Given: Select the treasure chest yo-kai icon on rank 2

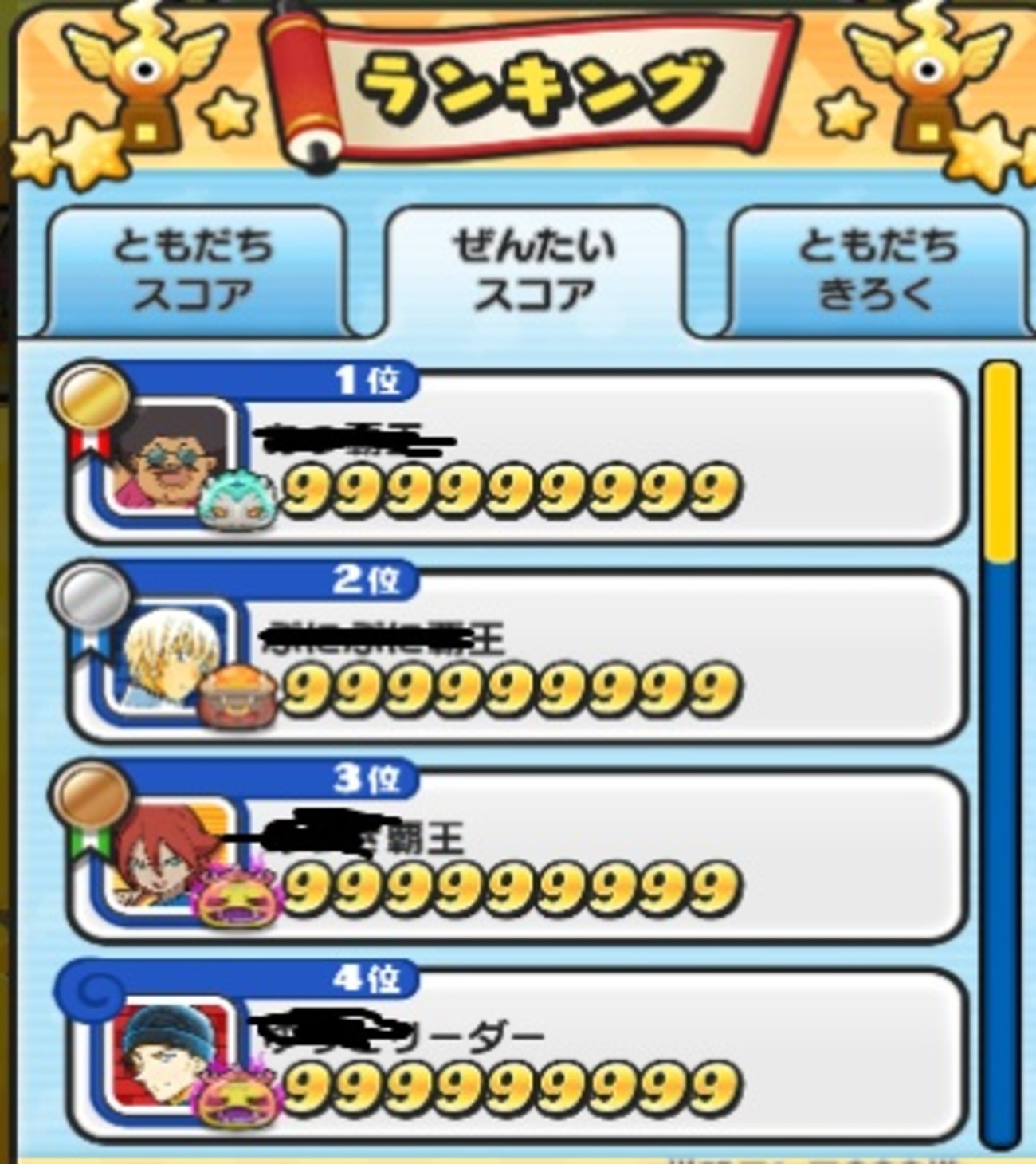Looking at the screenshot, I should (x=239, y=698).
